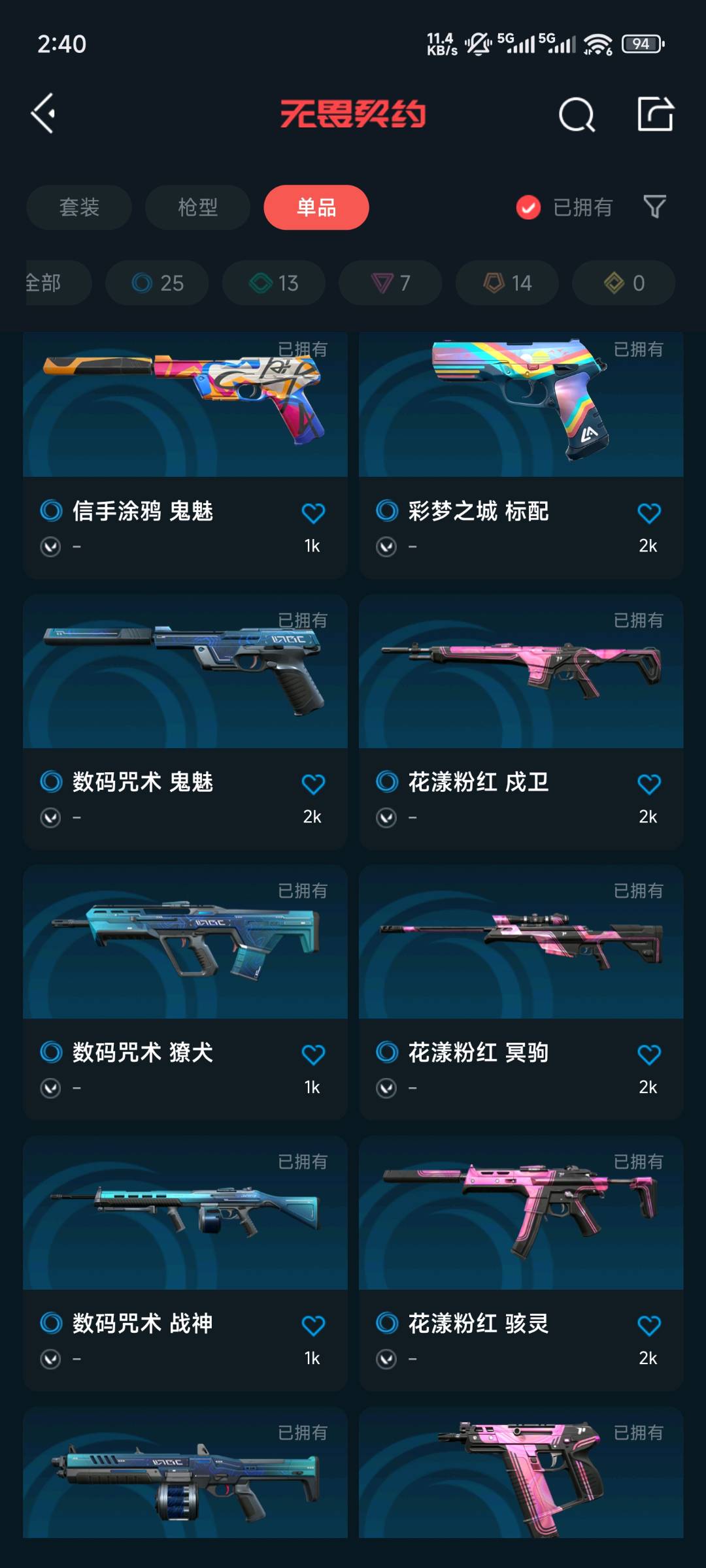Filter by the tier chip showing 14
This screenshot has width=706, height=1568.
tap(507, 283)
